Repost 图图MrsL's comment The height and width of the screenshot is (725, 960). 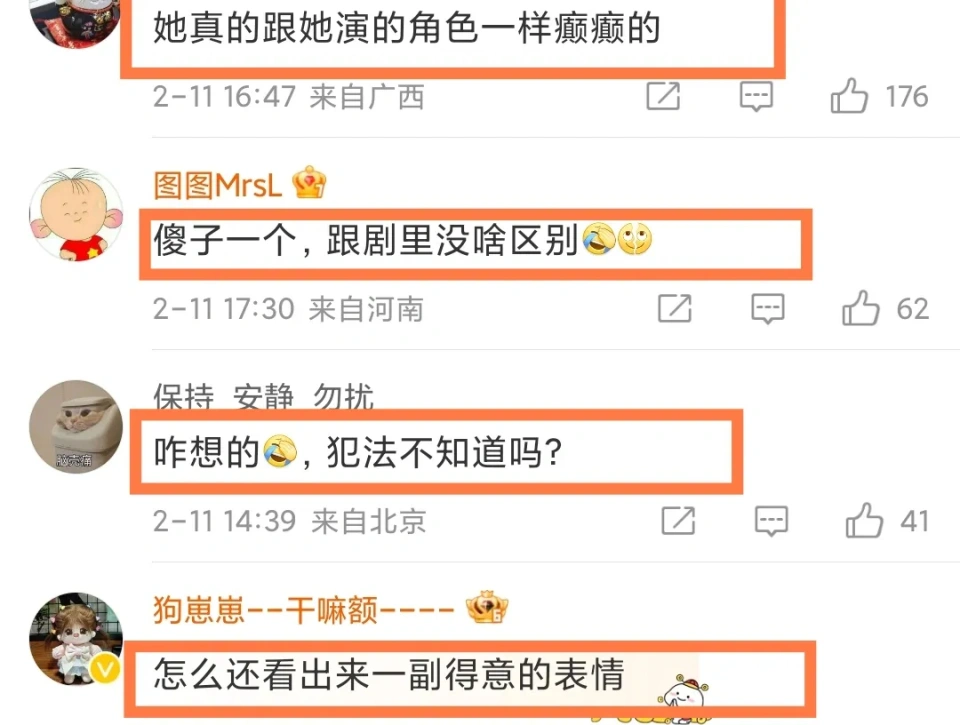pos(675,309)
